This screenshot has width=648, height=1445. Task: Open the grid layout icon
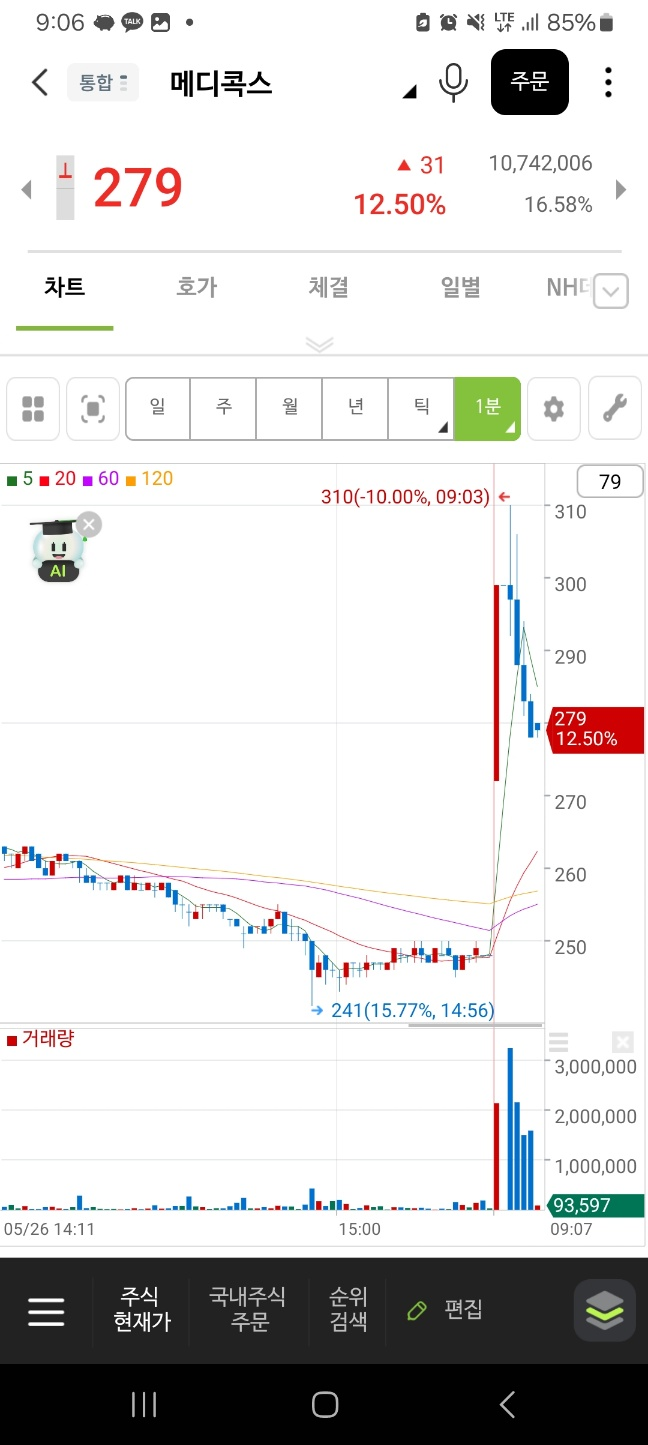[x=33, y=408]
